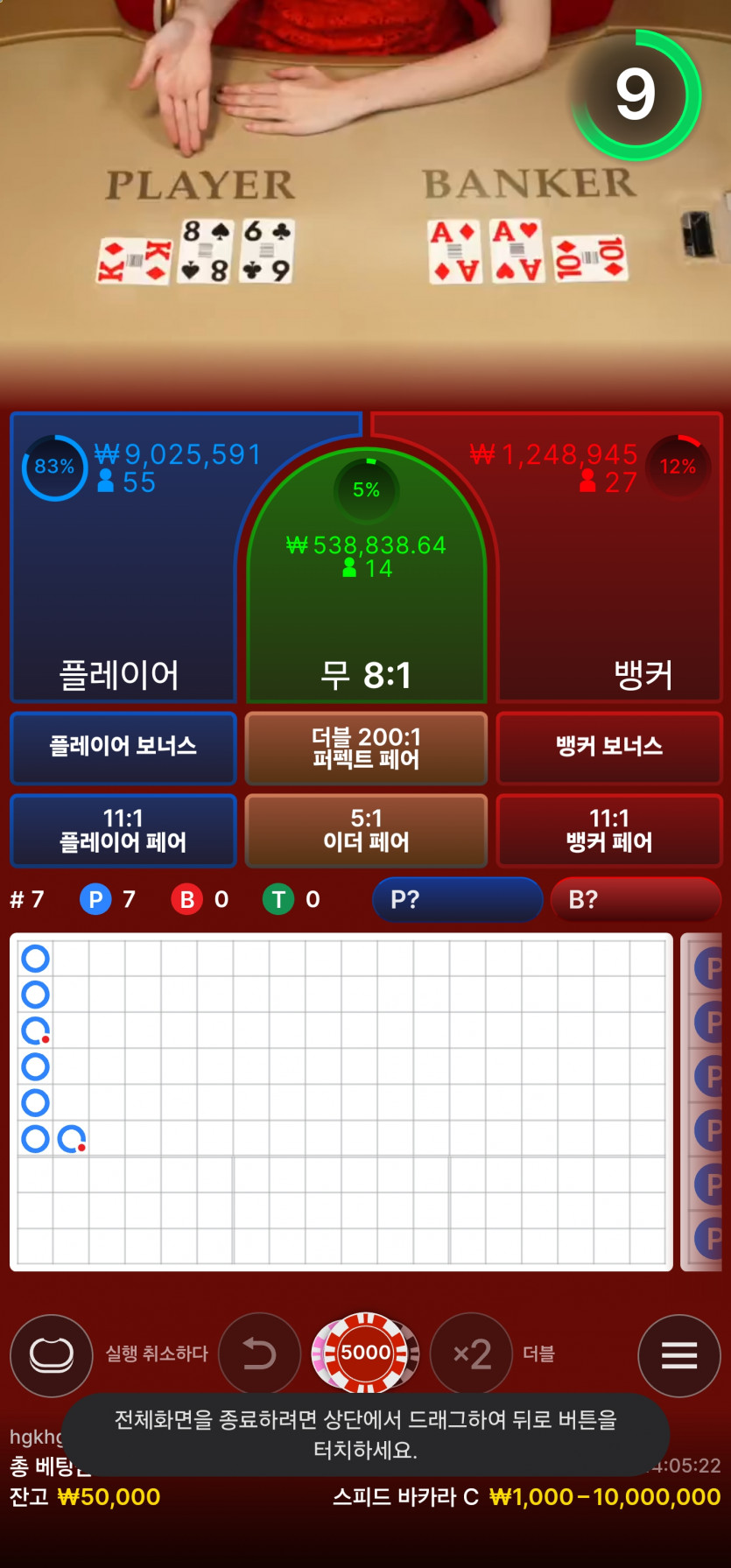Select 뱅커 보너스 side bet
Screen dimensions: 731x1568
pyautogui.click(x=609, y=747)
